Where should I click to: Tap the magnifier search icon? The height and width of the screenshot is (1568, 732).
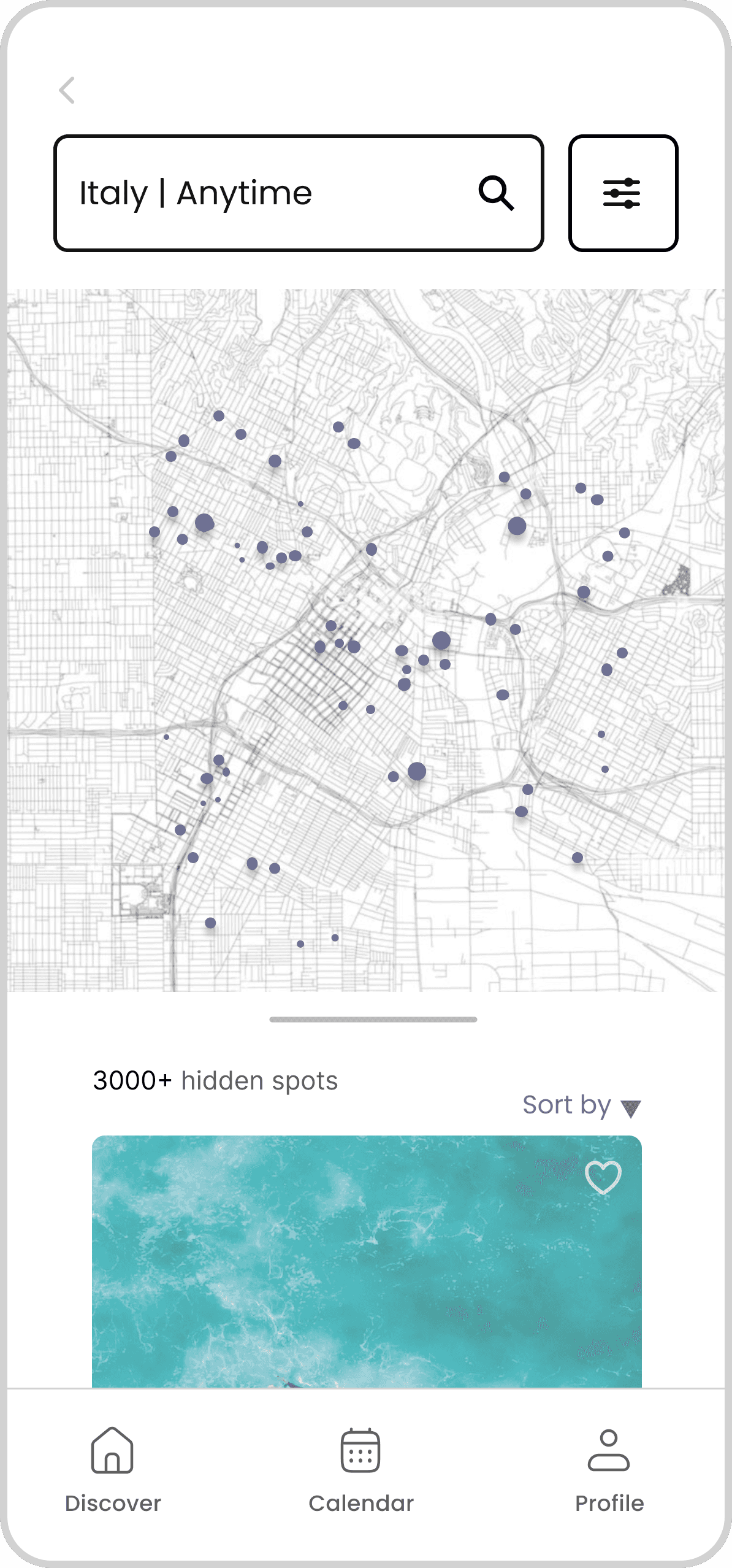click(x=496, y=193)
